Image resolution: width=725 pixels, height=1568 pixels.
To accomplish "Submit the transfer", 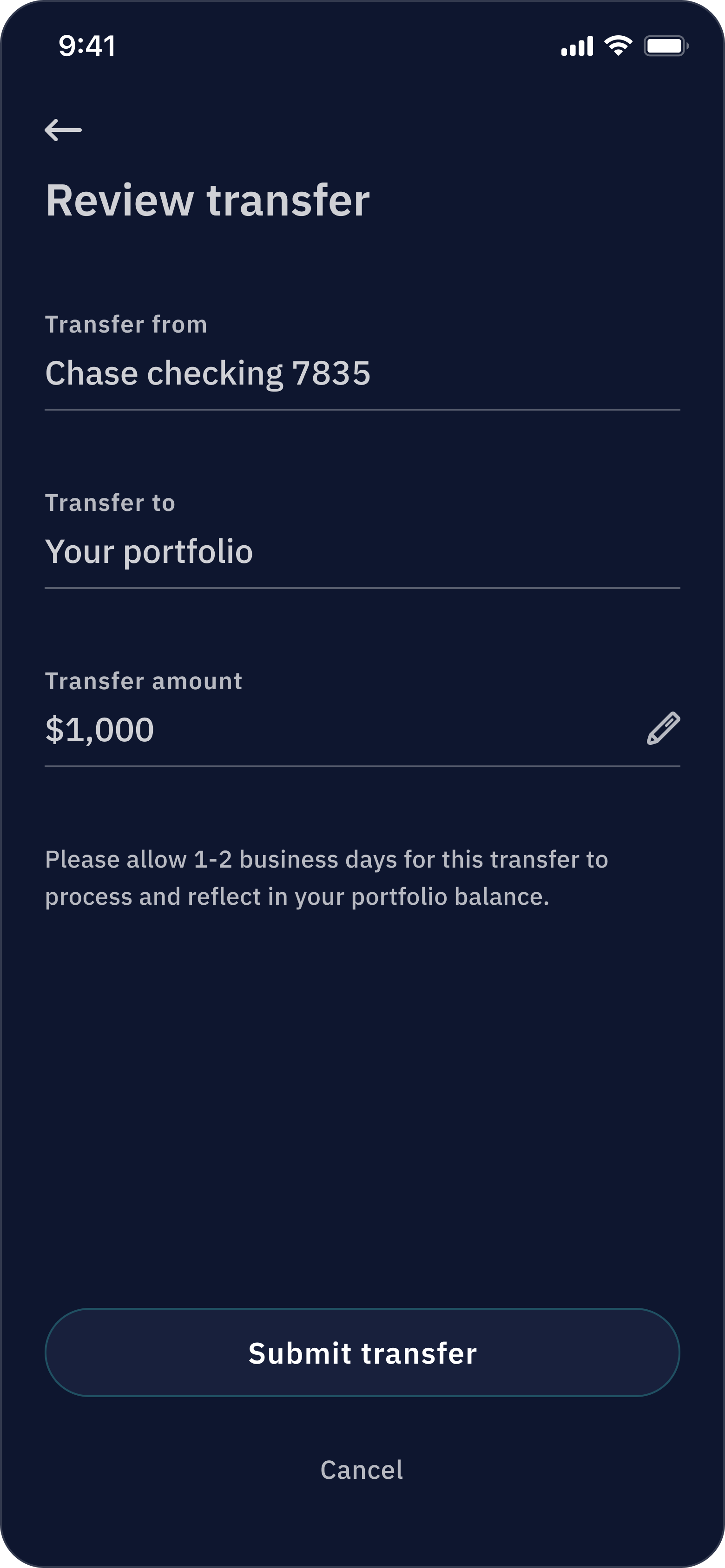I will point(362,1352).
